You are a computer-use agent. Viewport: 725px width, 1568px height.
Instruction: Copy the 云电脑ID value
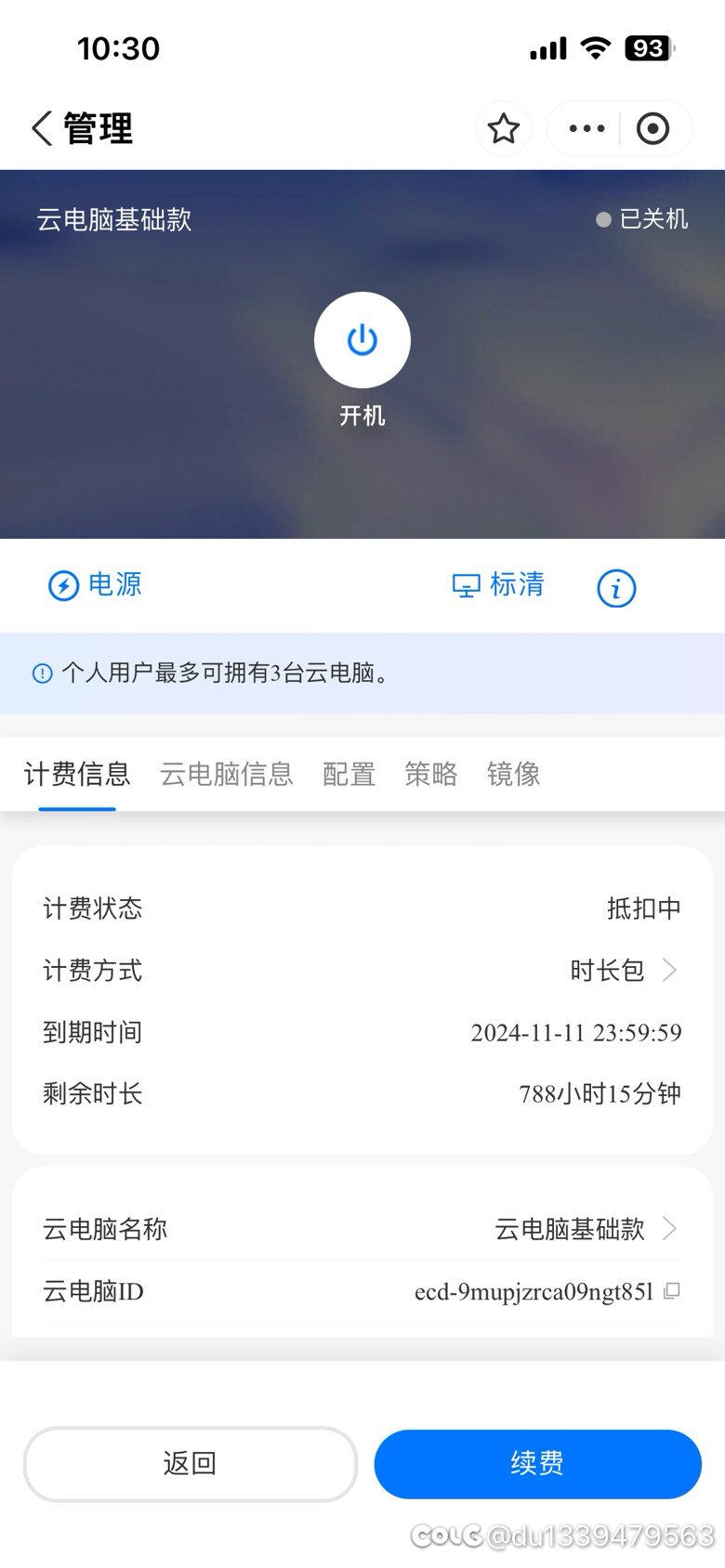[x=672, y=1291]
